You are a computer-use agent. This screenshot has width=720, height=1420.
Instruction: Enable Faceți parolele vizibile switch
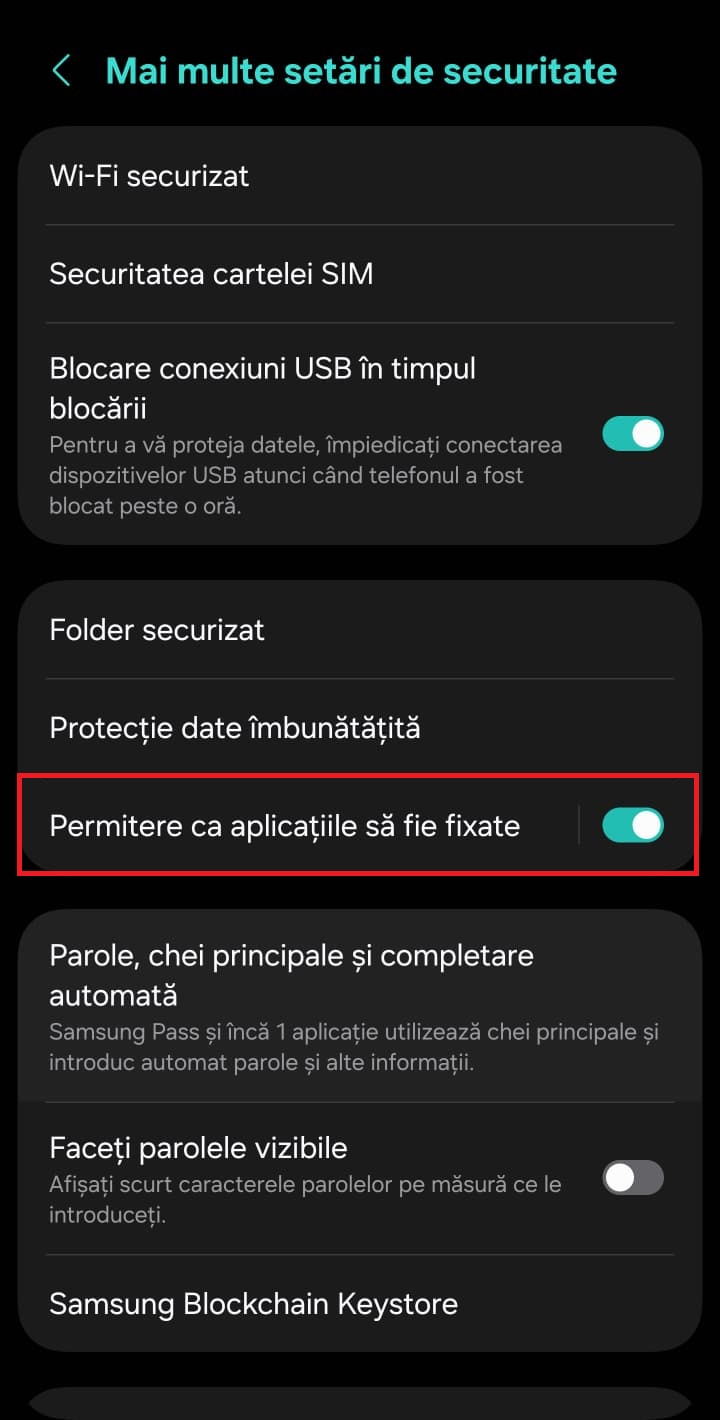[x=632, y=1178]
